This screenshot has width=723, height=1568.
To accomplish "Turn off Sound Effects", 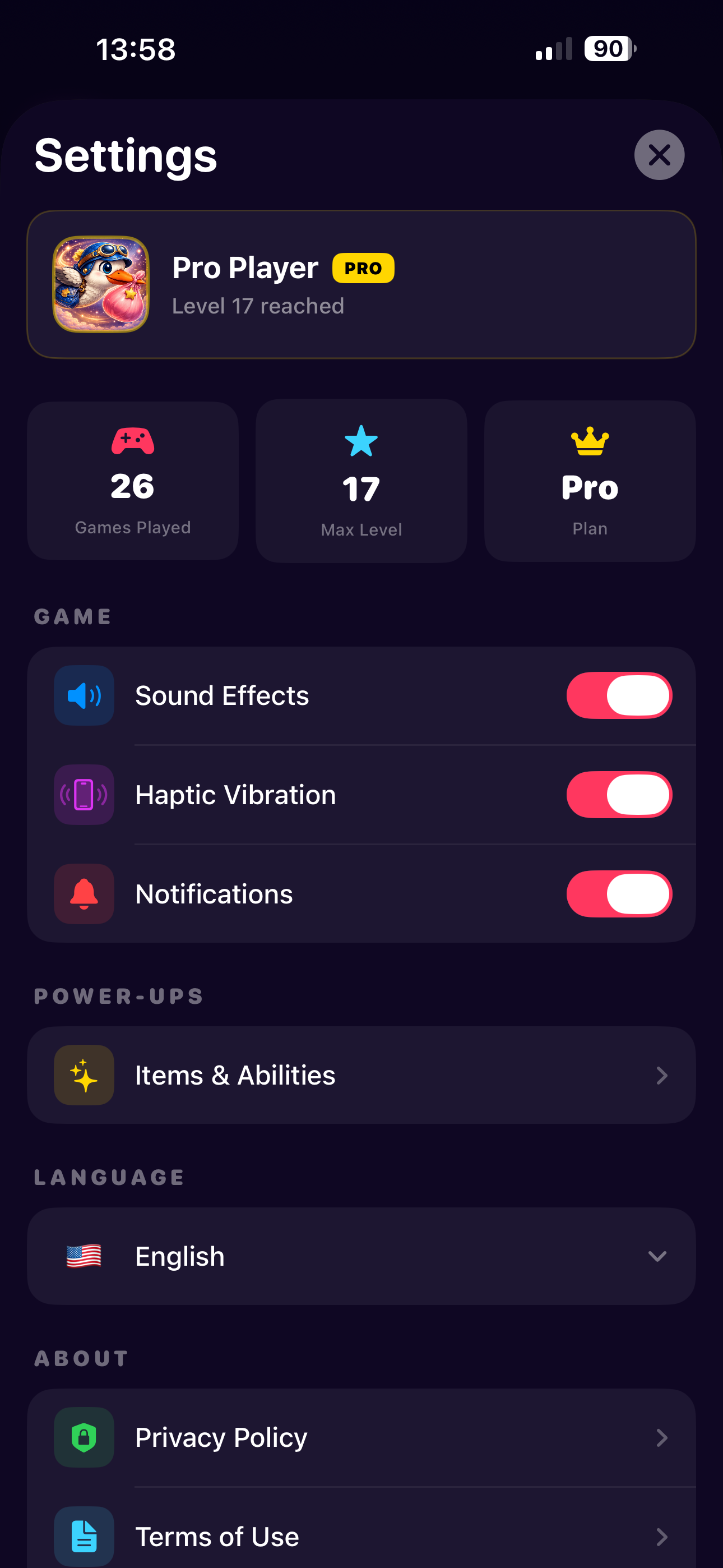I will tap(619, 695).
